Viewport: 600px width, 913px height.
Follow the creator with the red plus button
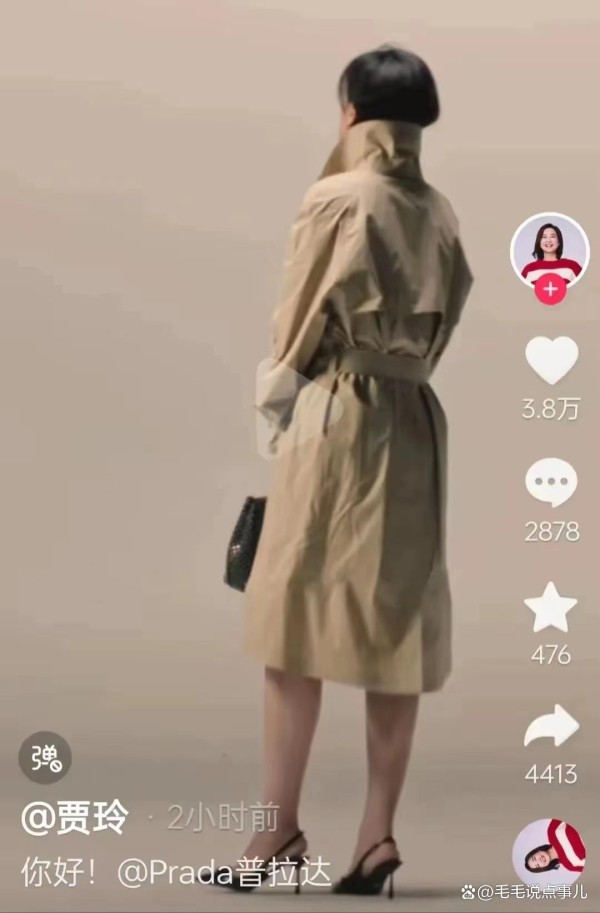(550, 291)
